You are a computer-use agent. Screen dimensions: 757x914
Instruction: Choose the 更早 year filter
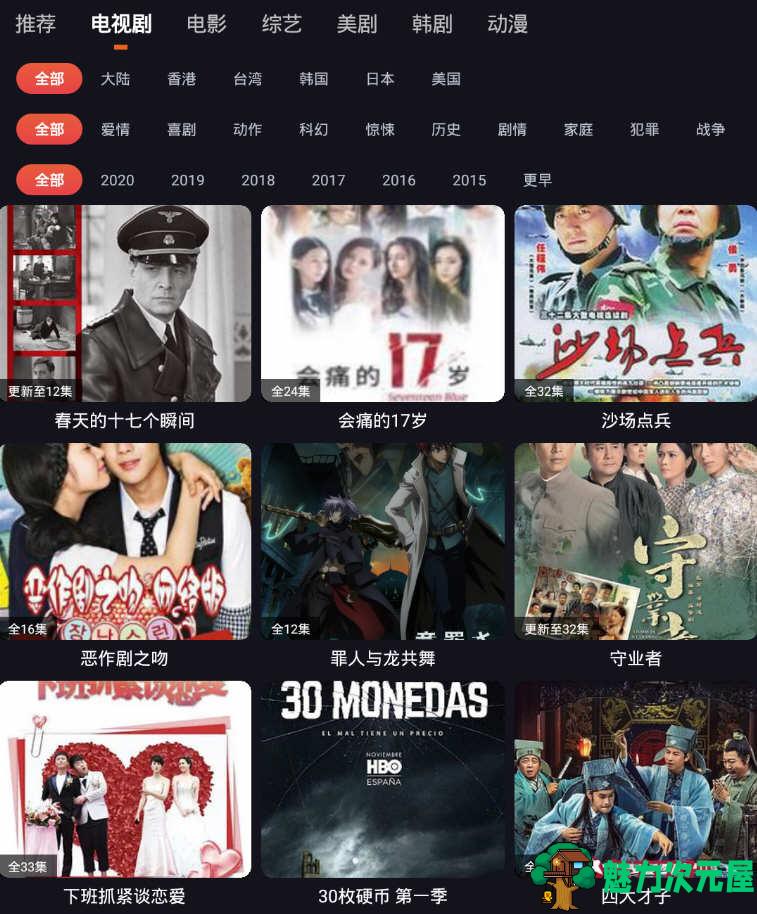[537, 180]
